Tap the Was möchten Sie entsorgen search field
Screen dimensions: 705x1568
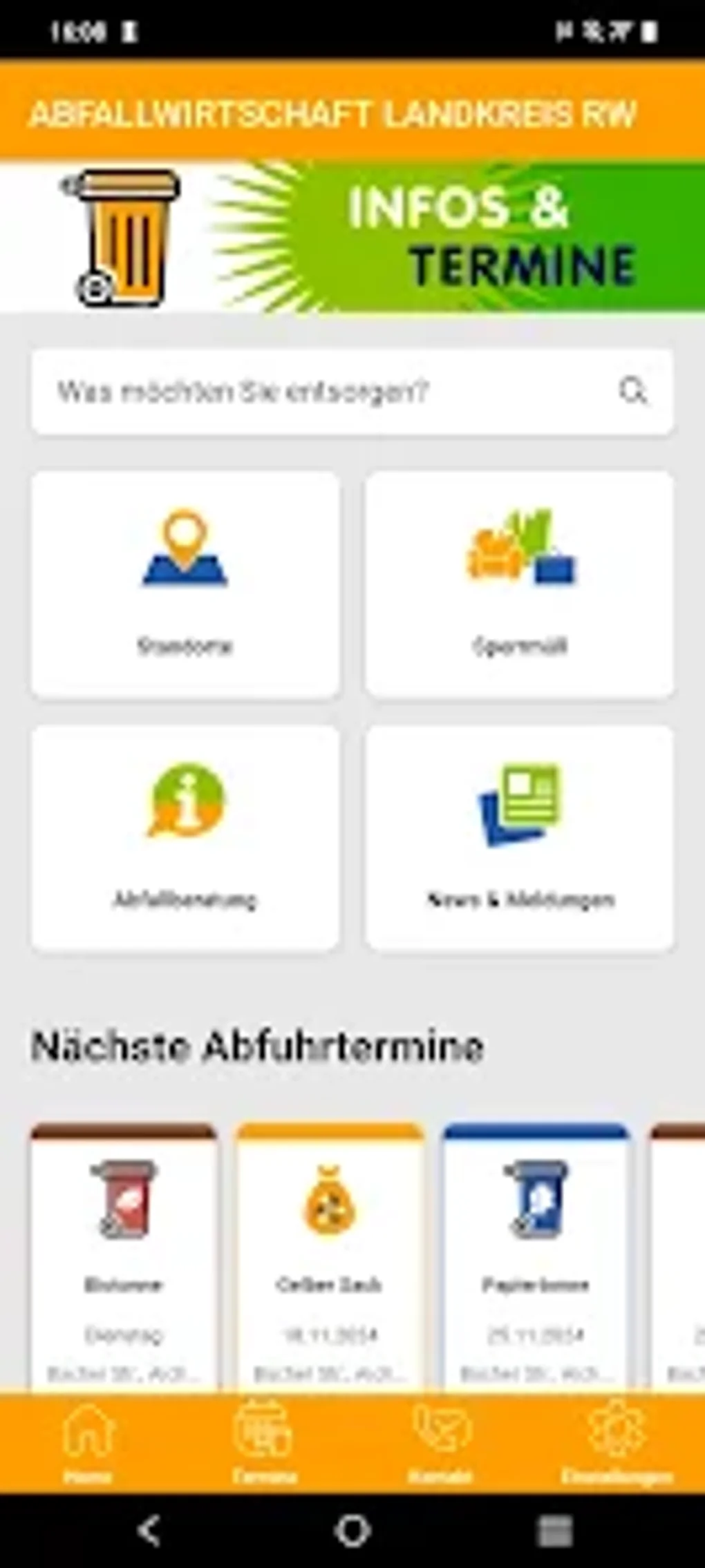tap(311, 391)
